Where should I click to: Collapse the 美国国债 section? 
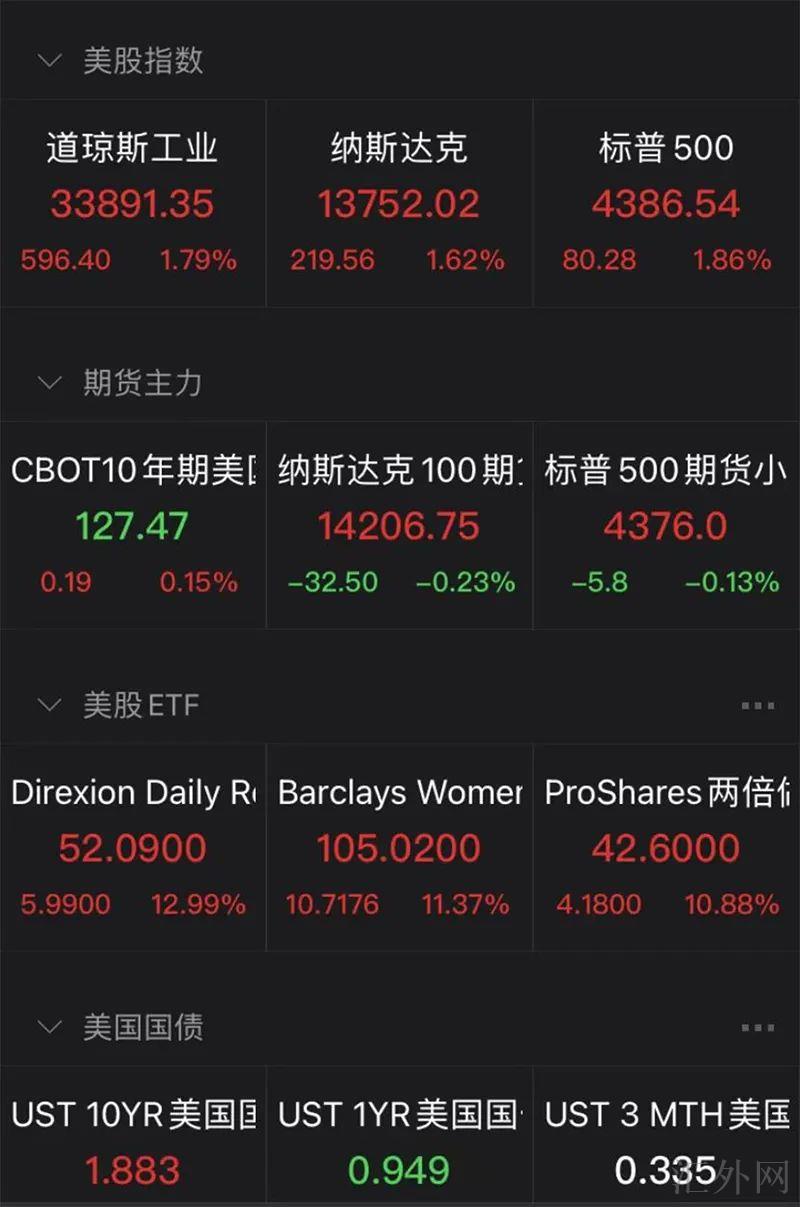tap(49, 1027)
